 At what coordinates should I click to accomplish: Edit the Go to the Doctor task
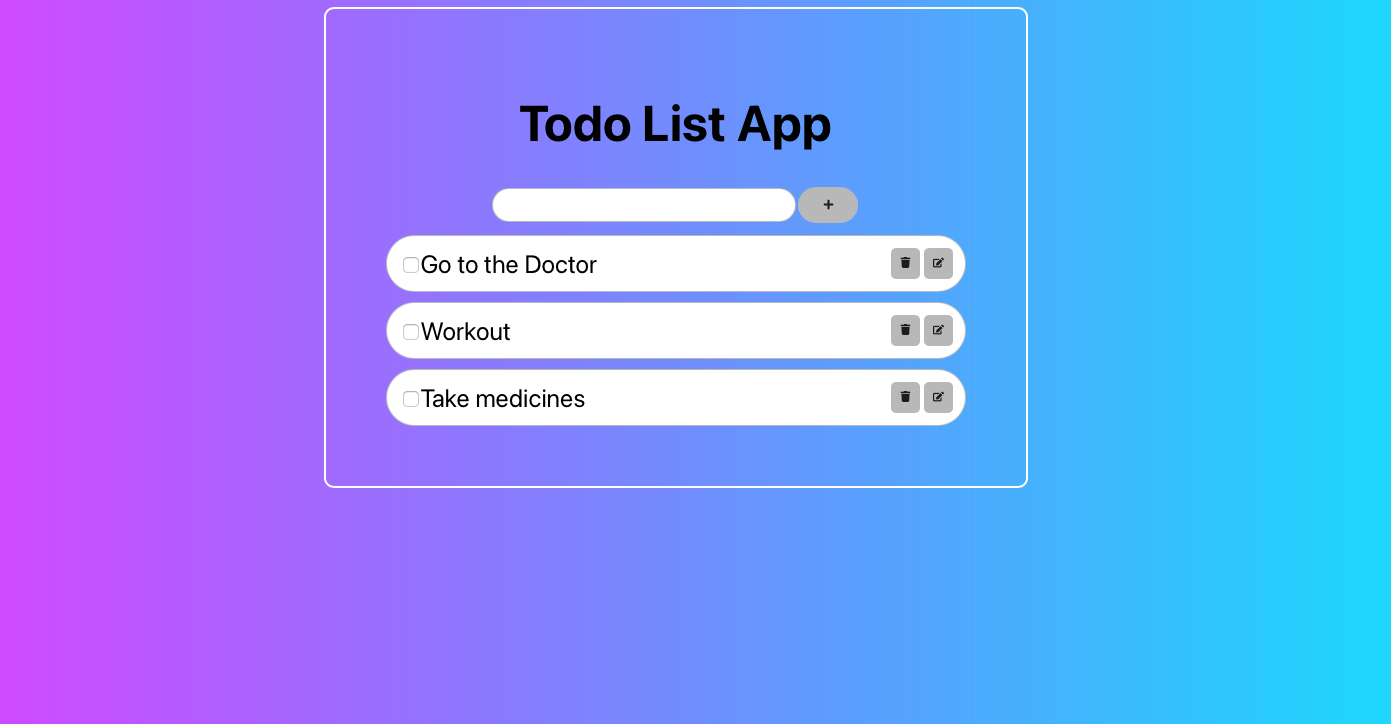point(938,263)
